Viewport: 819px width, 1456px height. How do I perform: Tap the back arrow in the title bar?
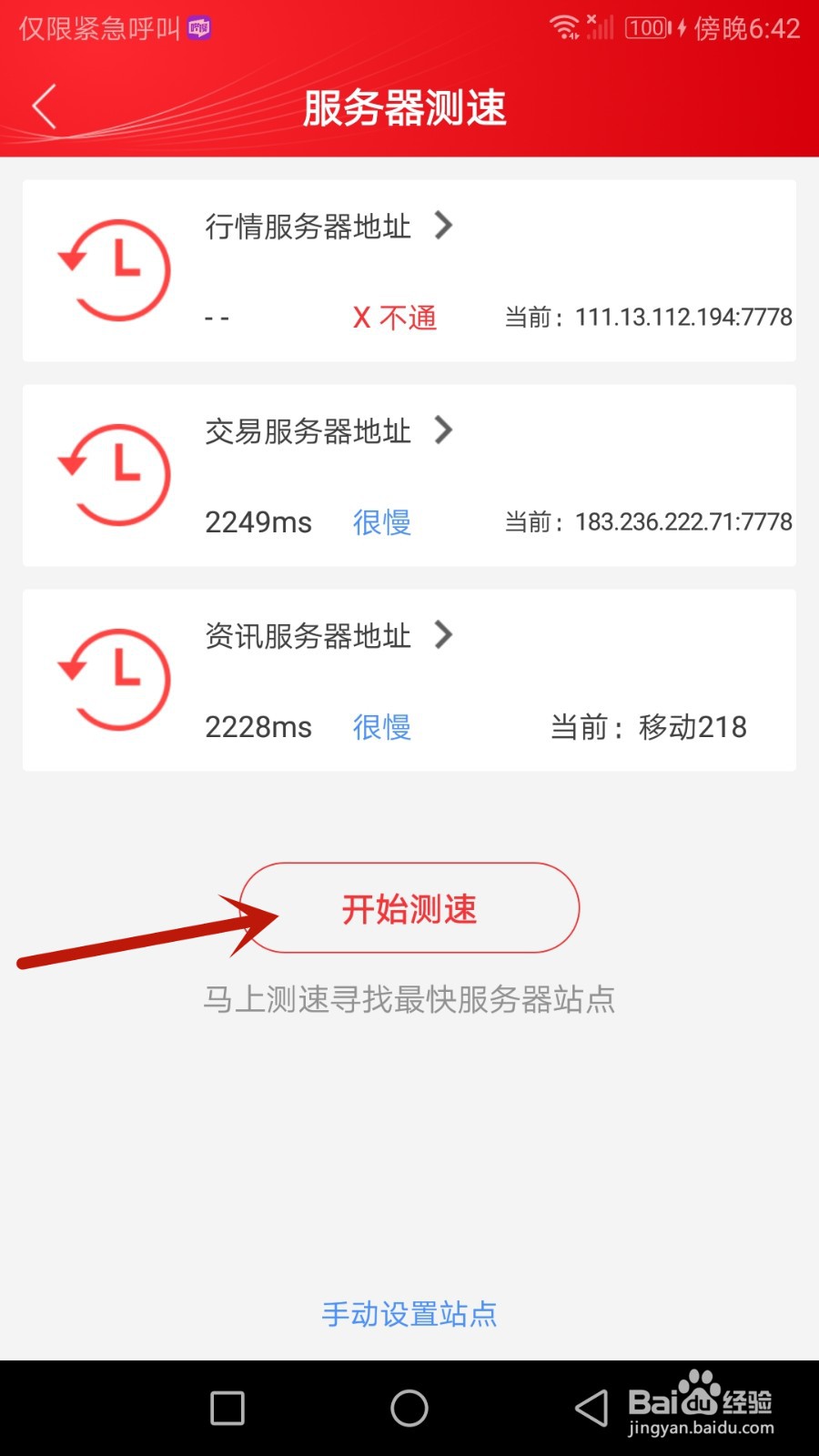[x=43, y=106]
